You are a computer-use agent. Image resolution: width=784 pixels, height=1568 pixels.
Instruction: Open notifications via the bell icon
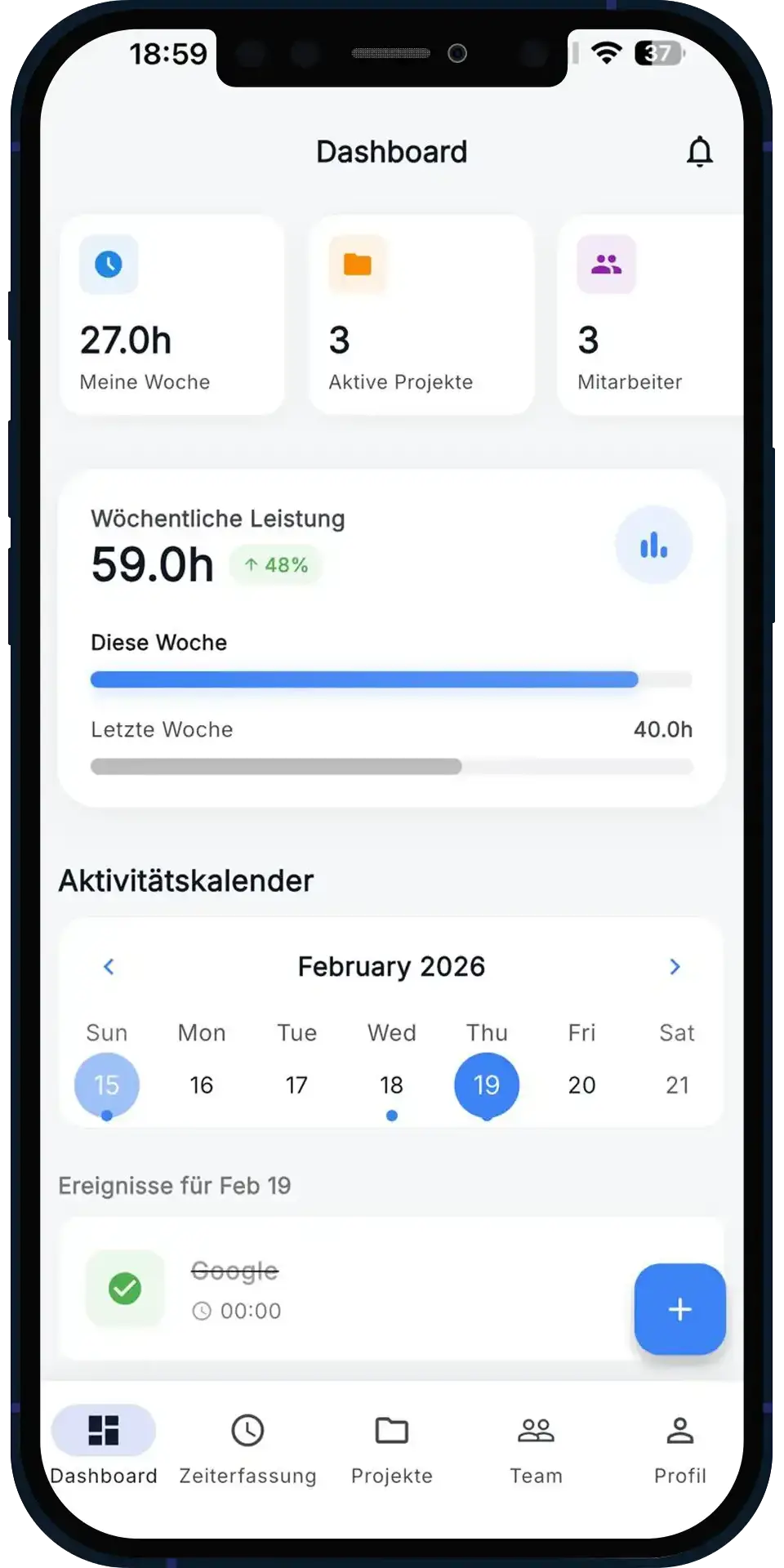[700, 151]
